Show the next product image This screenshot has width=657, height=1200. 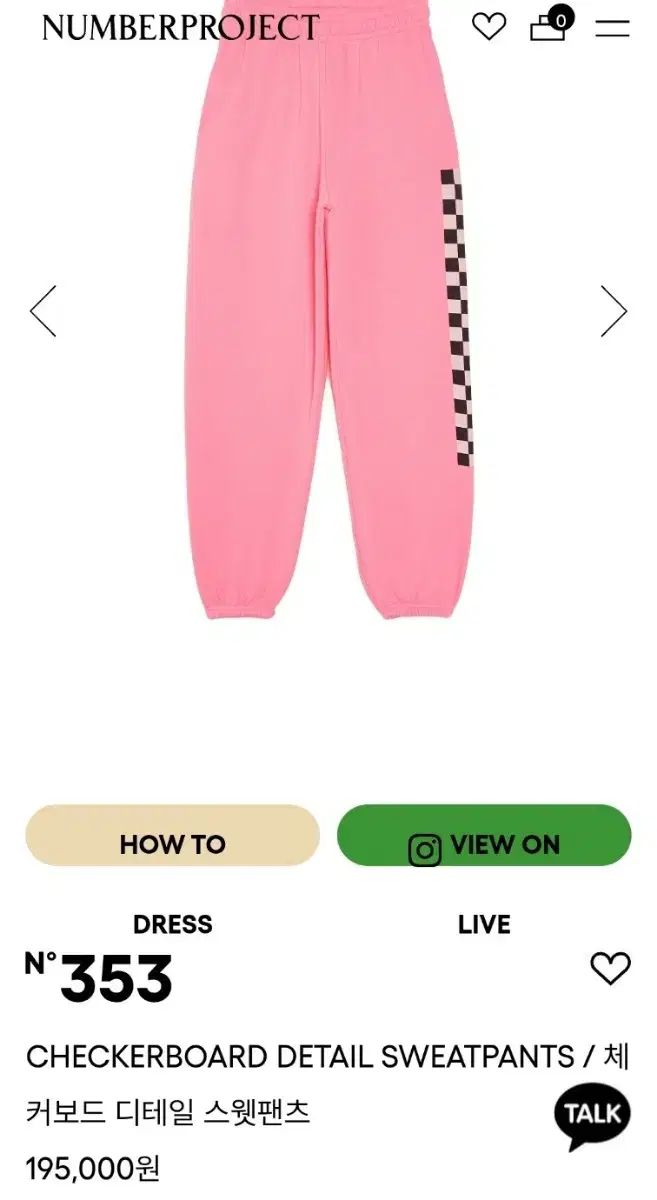(x=613, y=311)
